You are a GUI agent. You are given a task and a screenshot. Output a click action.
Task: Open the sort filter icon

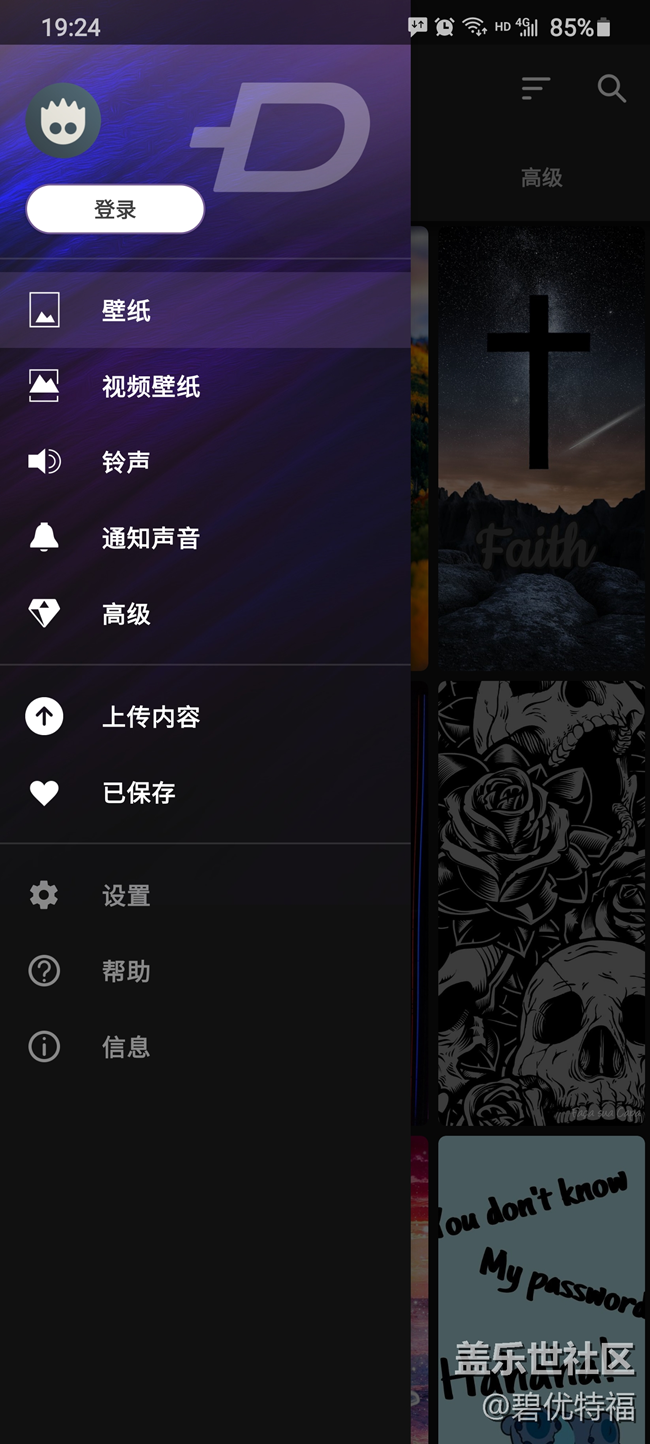[x=536, y=89]
